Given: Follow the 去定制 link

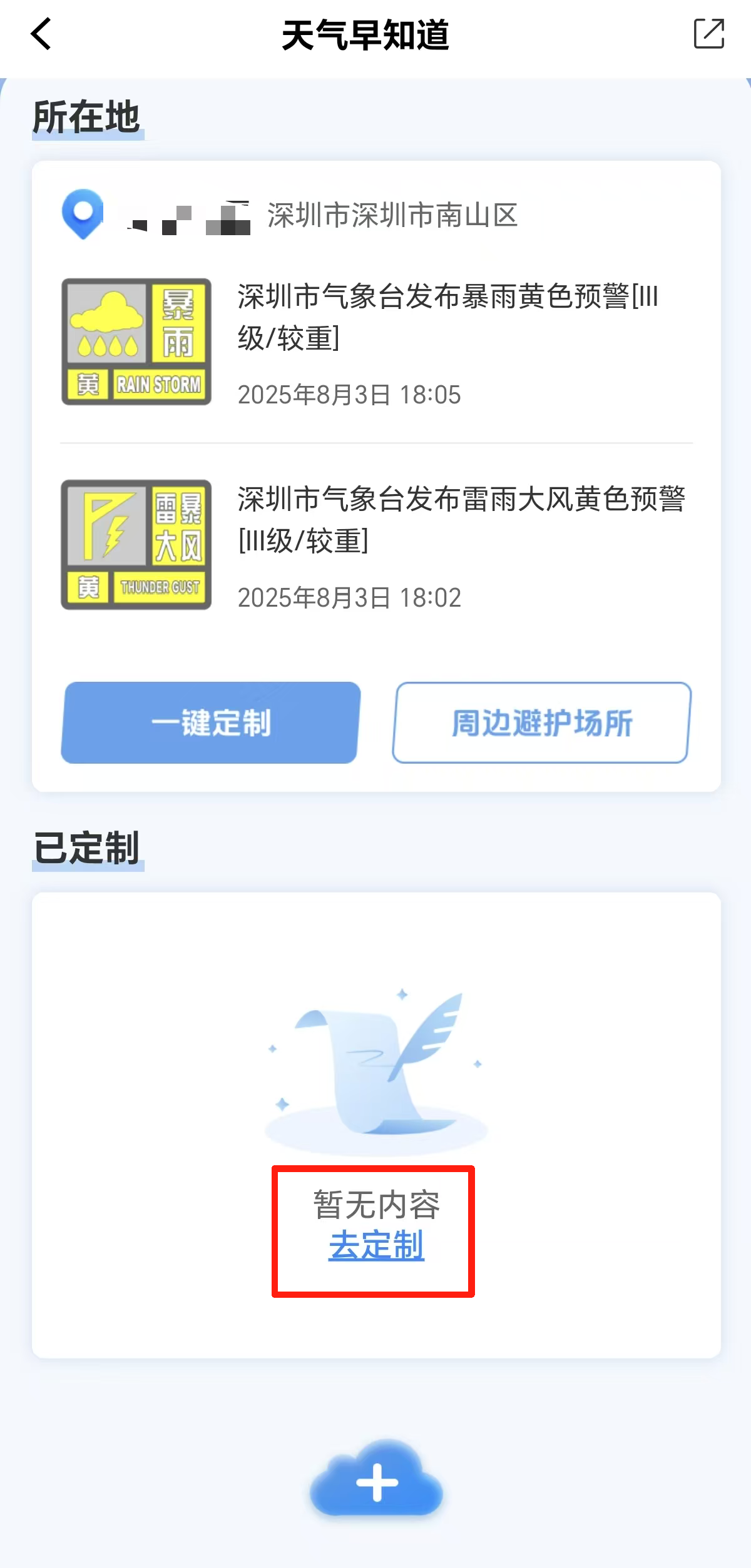Looking at the screenshot, I should point(376,1246).
